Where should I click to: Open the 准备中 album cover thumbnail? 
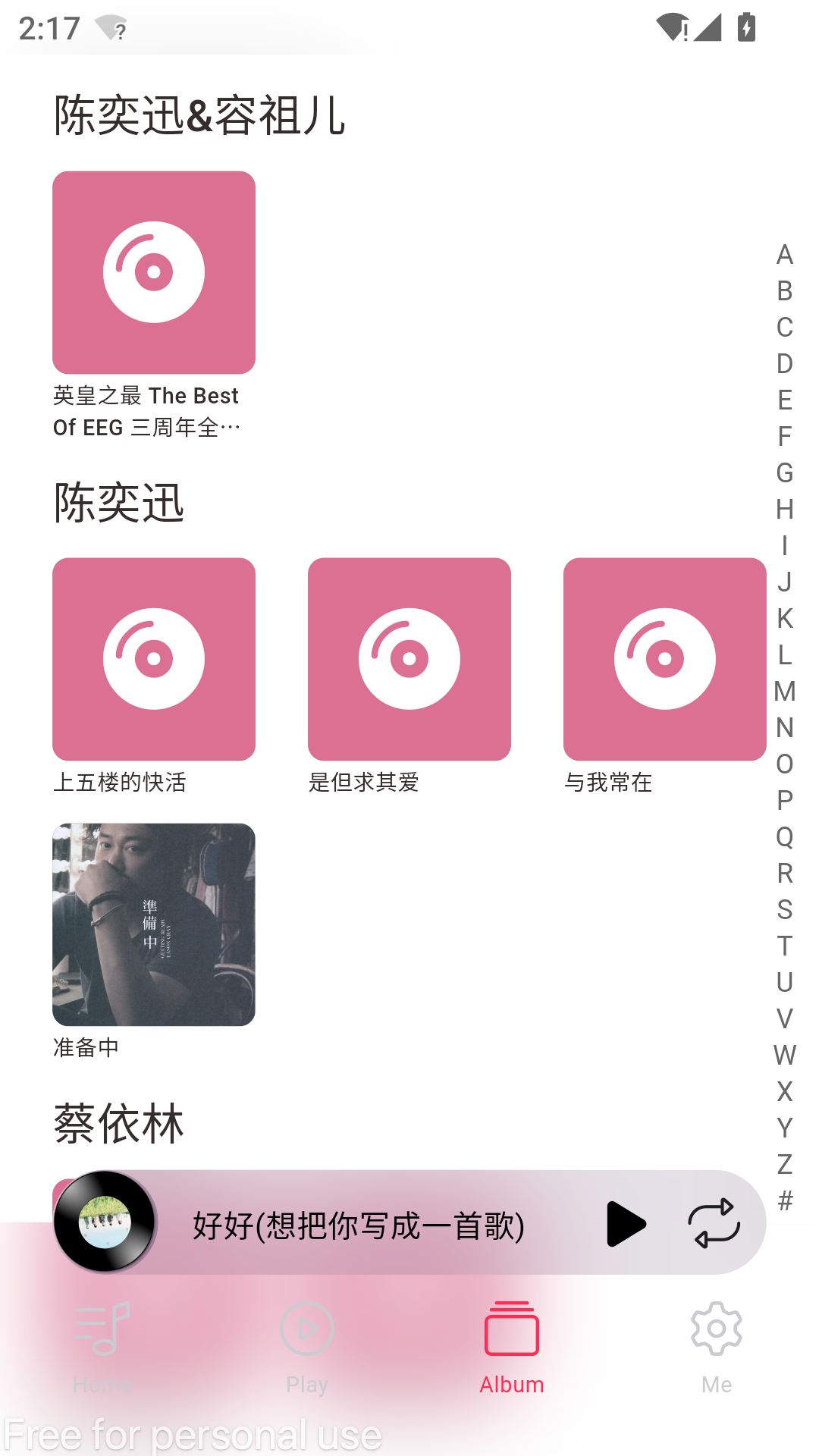coord(153,927)
